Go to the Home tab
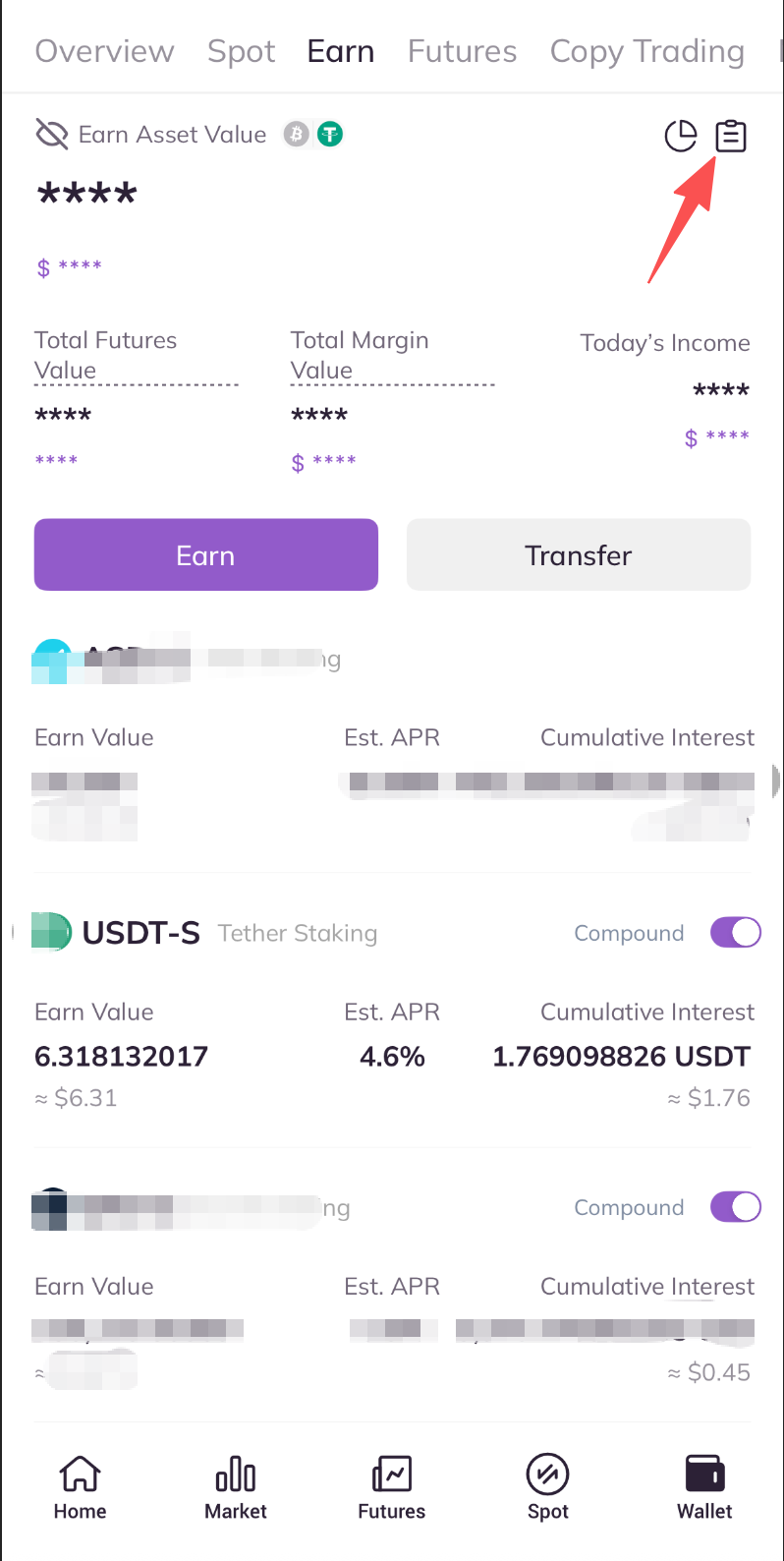The image size is (784, 1561). tap(80, 1488)
